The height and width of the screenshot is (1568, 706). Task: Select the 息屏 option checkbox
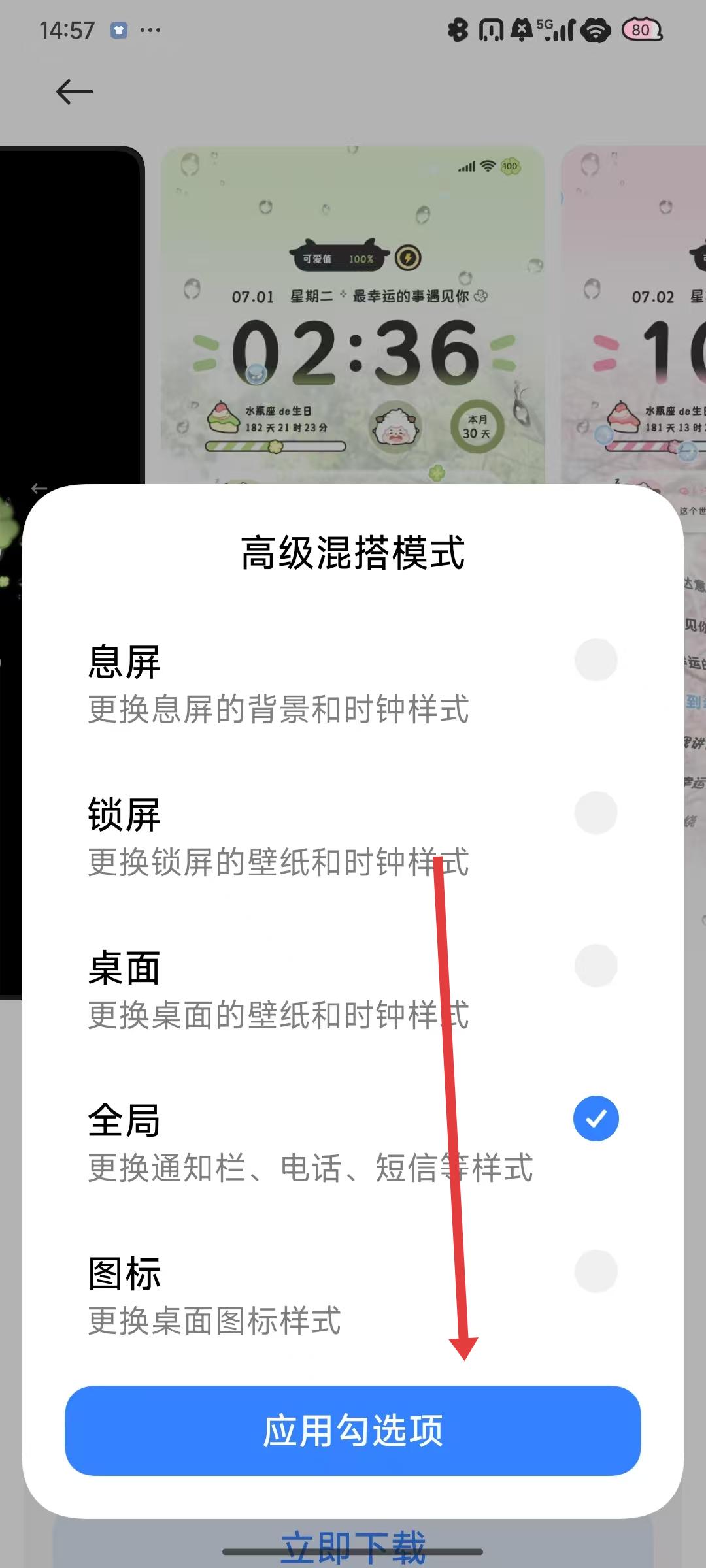(x=596, y=660)
